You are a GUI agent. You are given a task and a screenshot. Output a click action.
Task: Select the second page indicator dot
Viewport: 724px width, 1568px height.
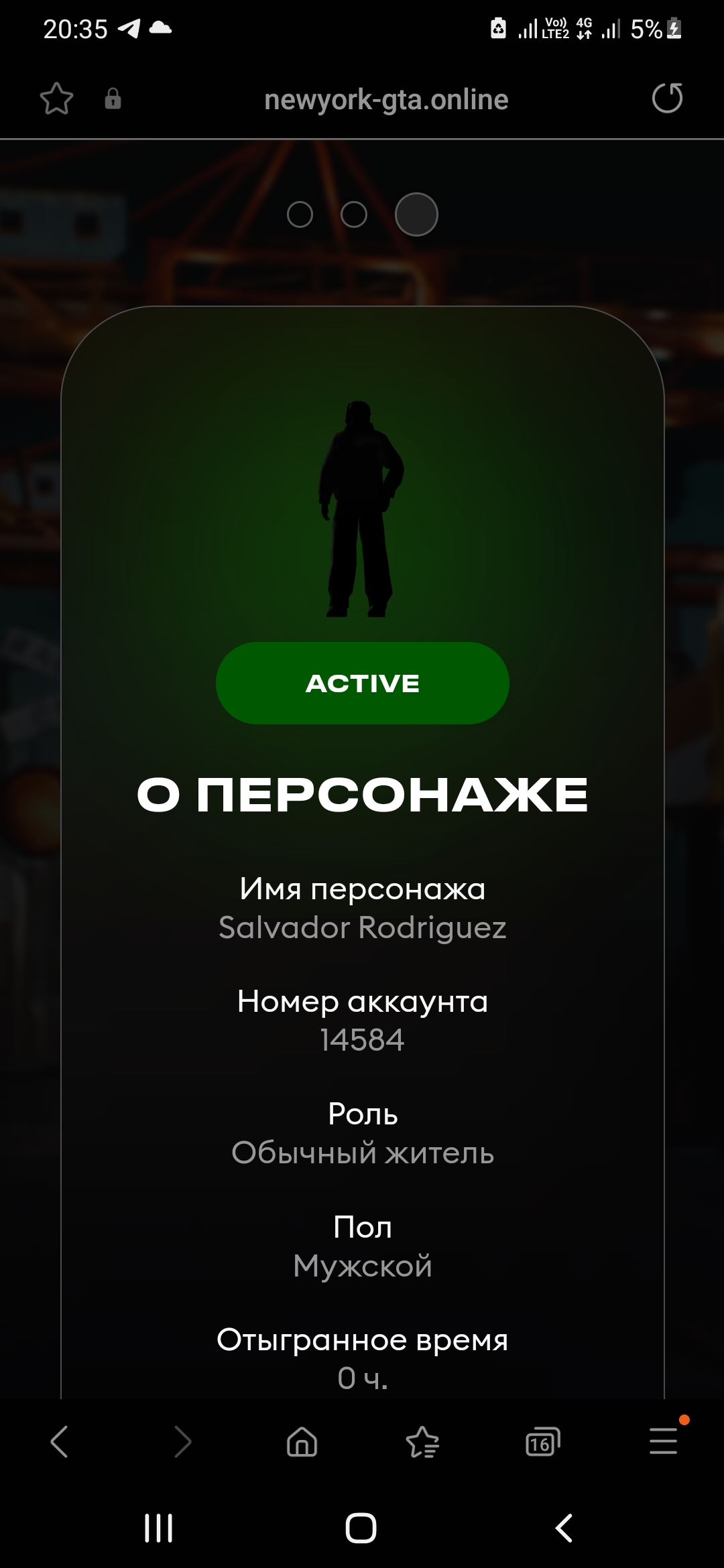pyautogui.click(x=354, y=214)
